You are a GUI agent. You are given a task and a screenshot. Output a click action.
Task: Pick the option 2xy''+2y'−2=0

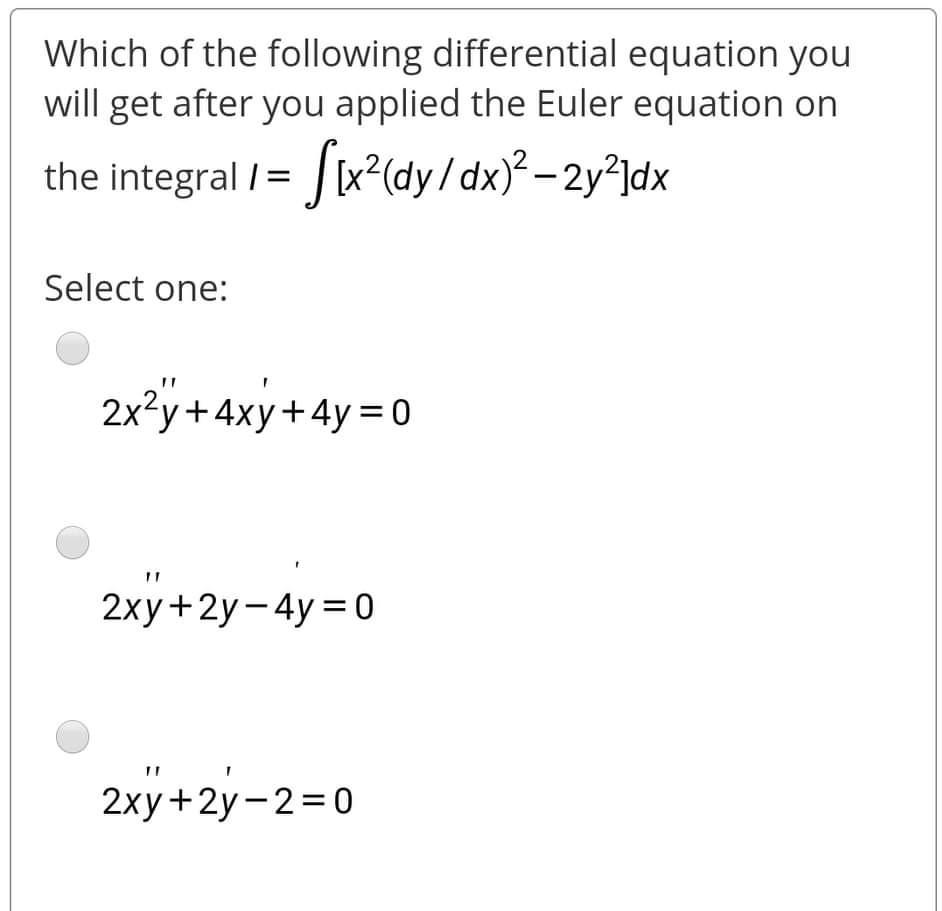tap(72, 736)
